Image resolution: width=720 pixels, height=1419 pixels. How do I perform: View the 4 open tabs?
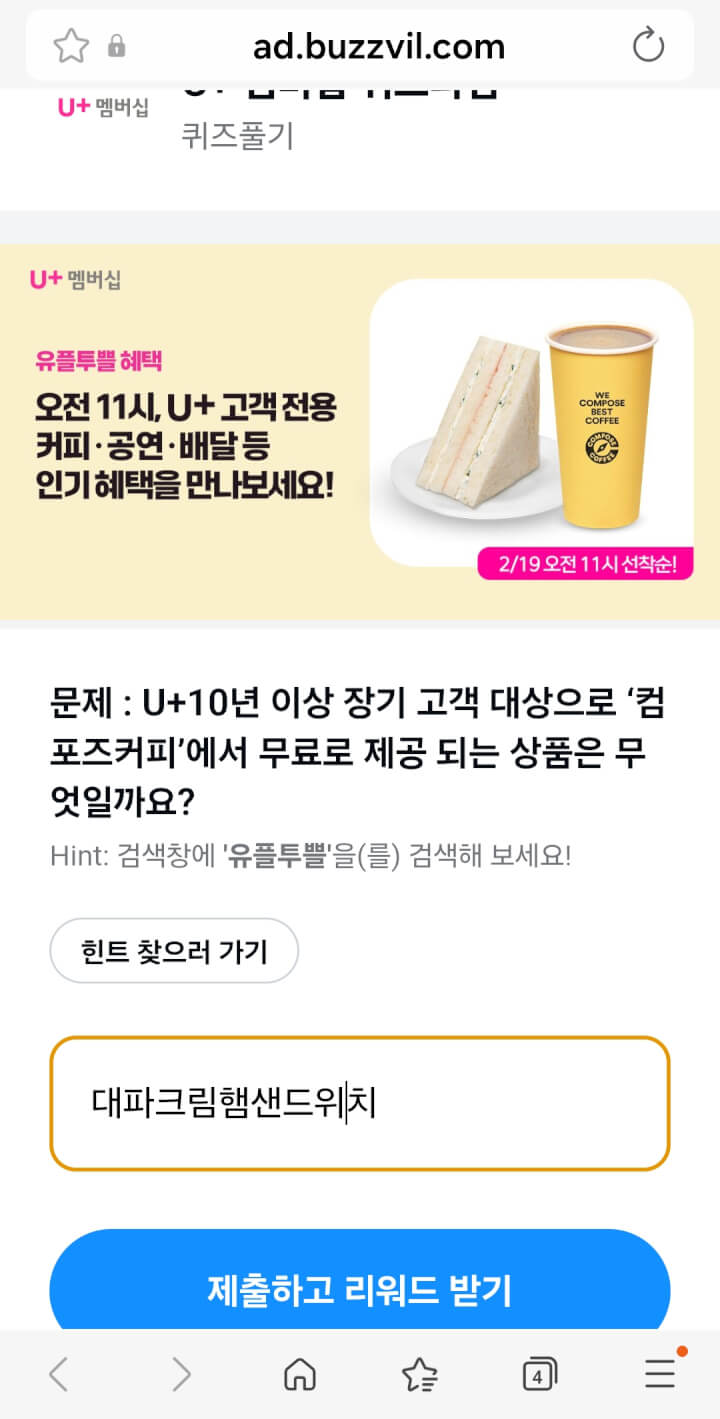point(539,1375)
